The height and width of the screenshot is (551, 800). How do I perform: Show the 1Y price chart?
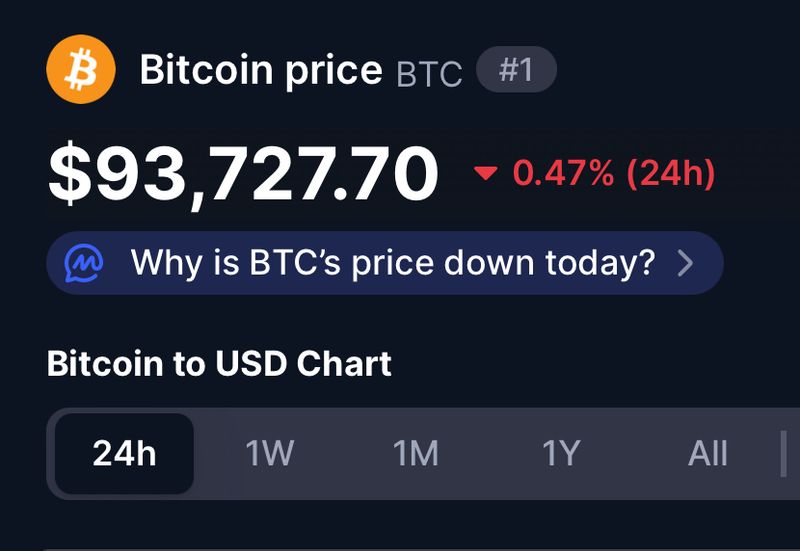click(x=561, y=454)
